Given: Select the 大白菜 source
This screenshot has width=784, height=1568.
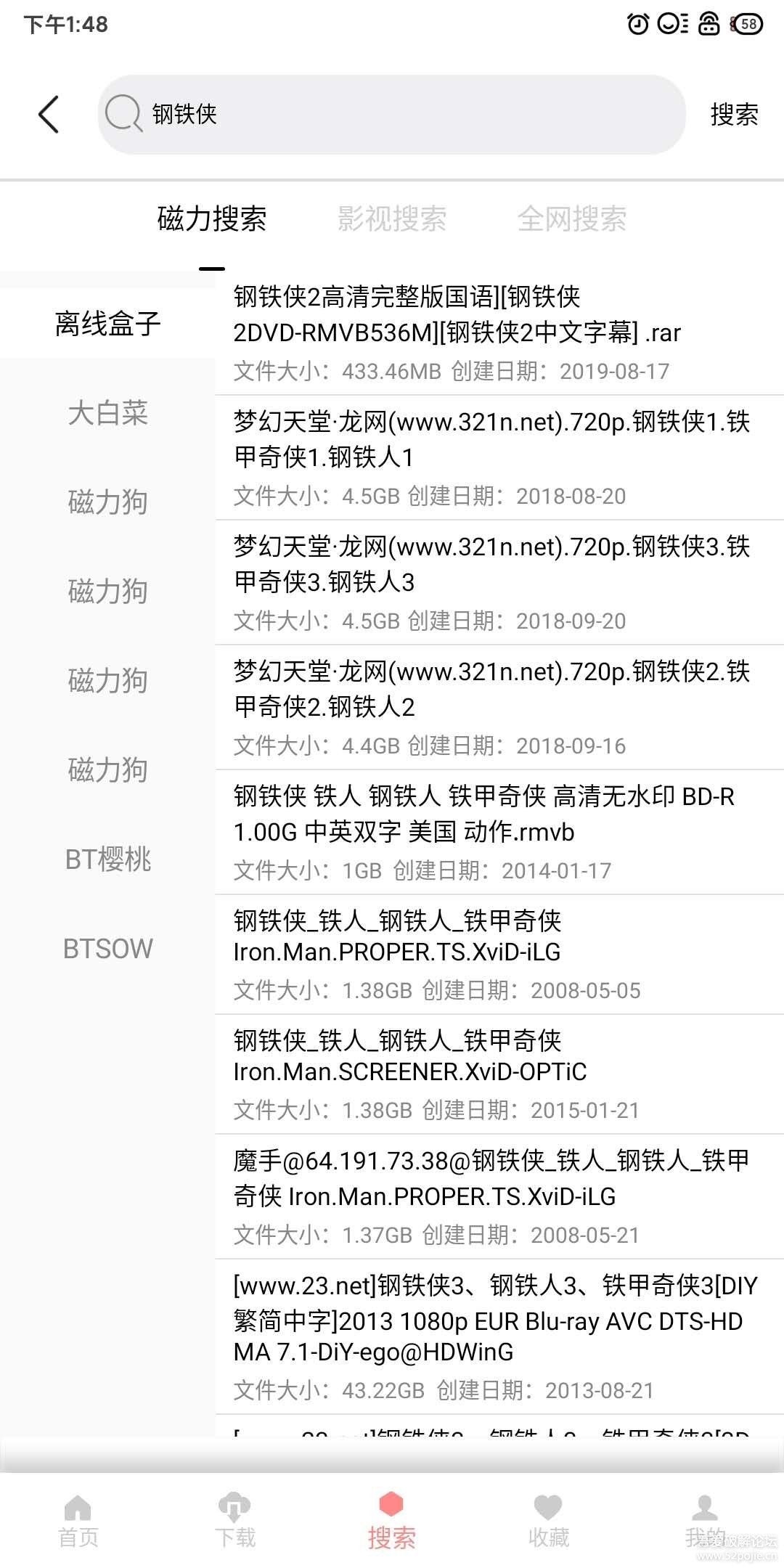Looking at the screenshot, I should coord(107,413).
